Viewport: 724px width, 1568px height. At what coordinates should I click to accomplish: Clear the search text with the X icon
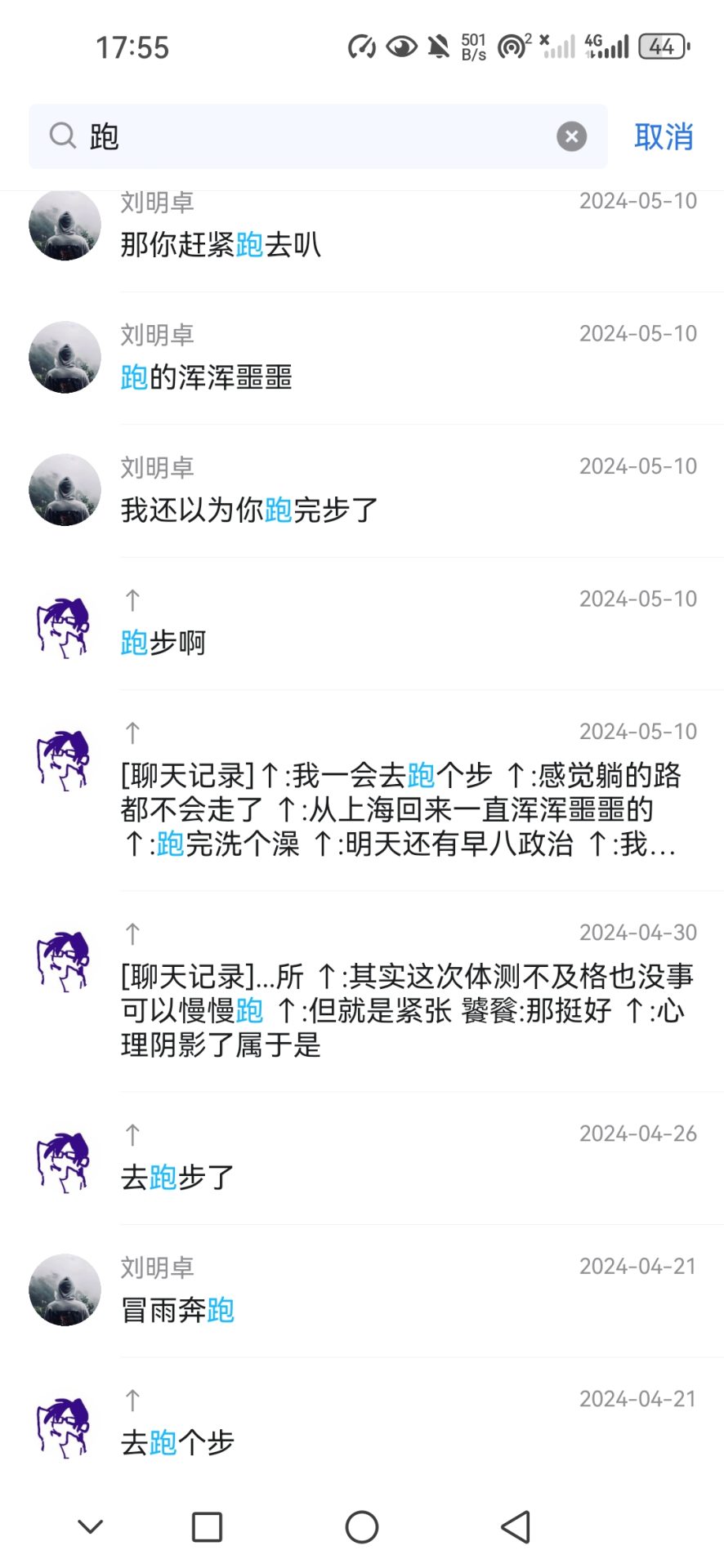tap(571, 136)
